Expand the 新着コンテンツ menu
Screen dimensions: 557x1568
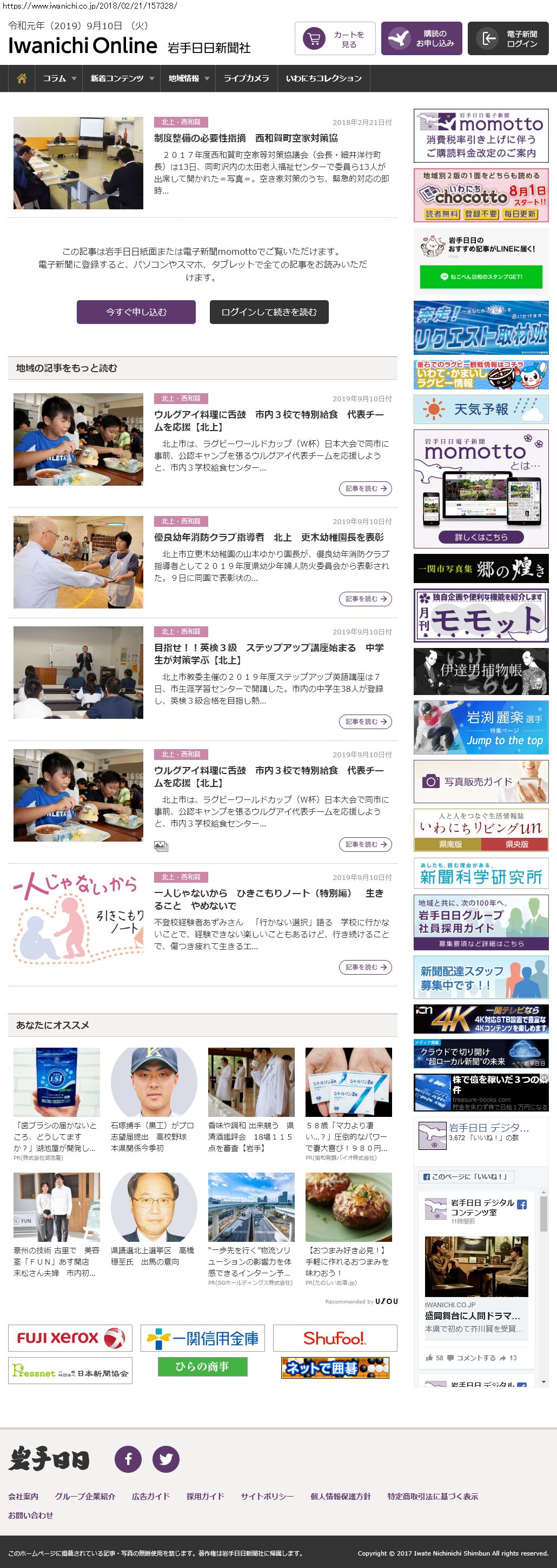tap(122, 78)
